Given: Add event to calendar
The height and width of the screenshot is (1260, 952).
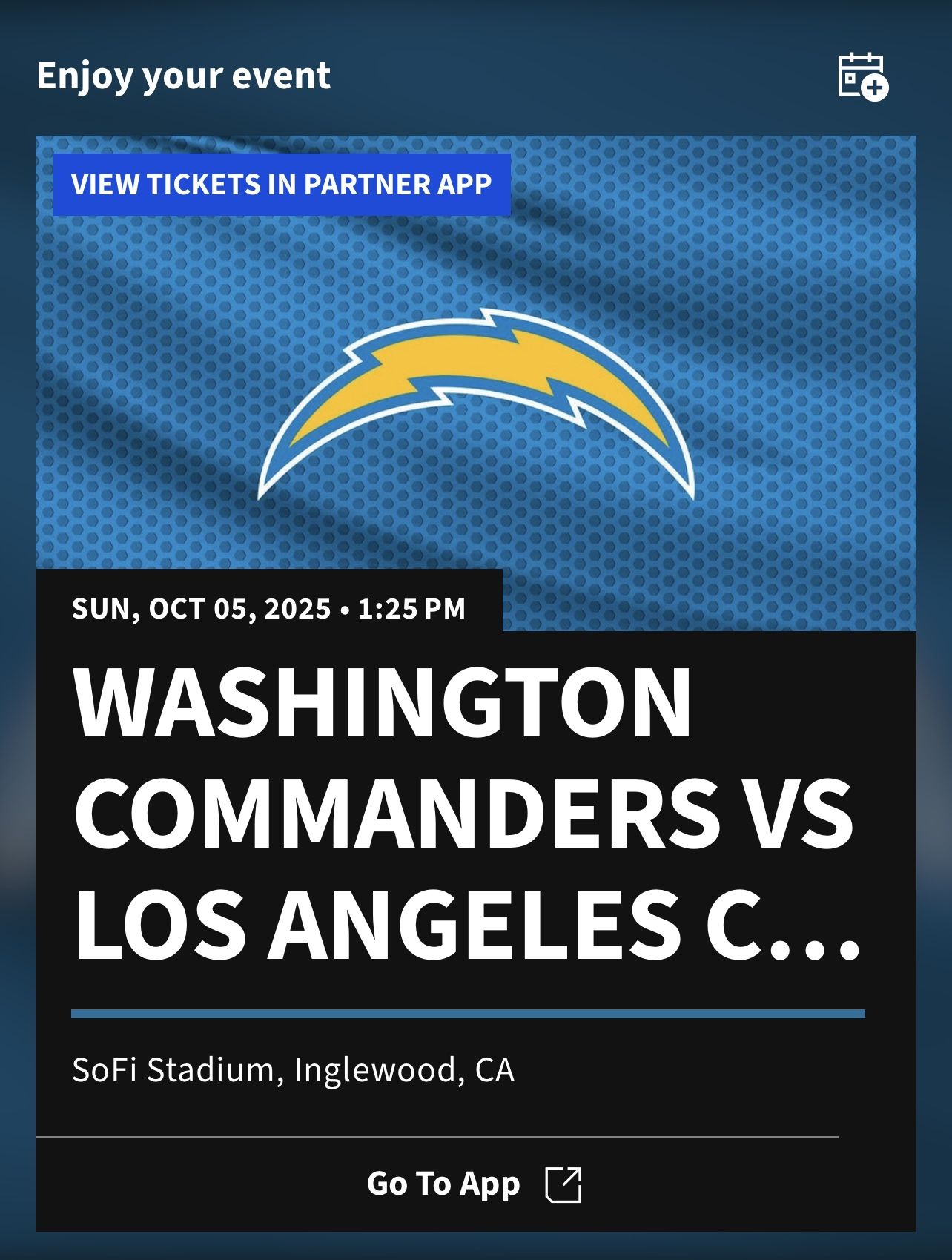Looking at the screenshot, I should pyautogui.click(x=863, y=76).
